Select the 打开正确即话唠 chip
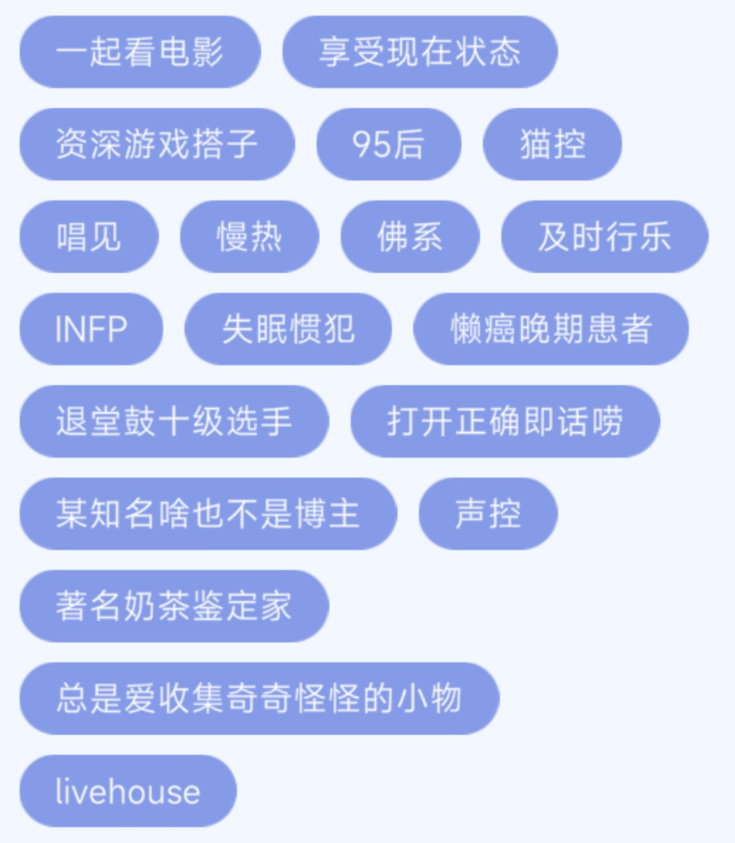Image resolution: width=735 pixels, height=843 pixels. click(505, 421)
